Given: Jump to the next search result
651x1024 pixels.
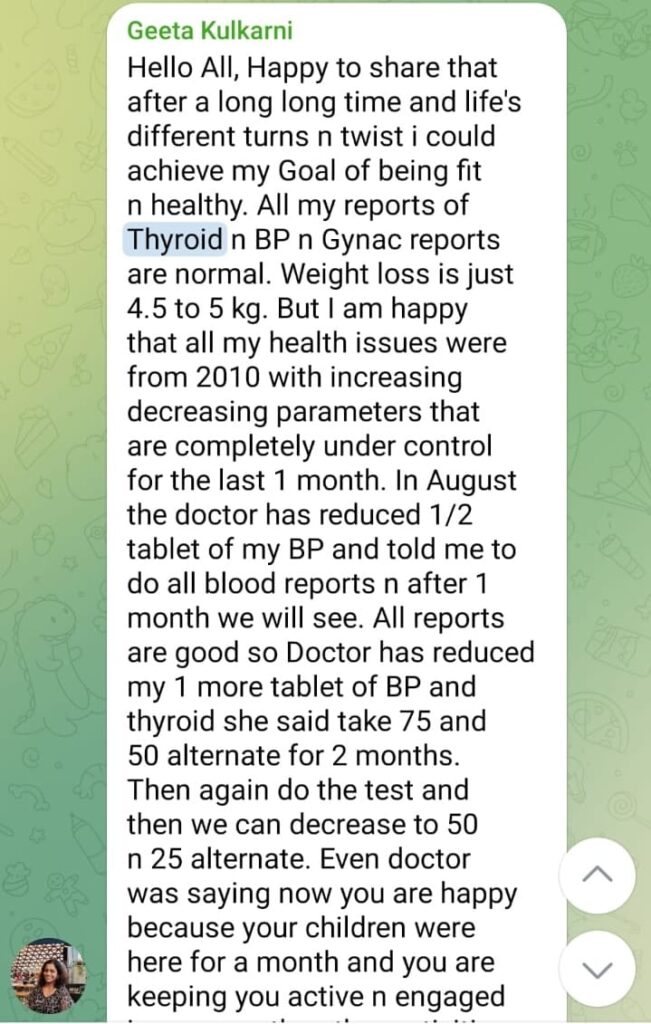Looking at the screenshot, I should click(596, 969).
